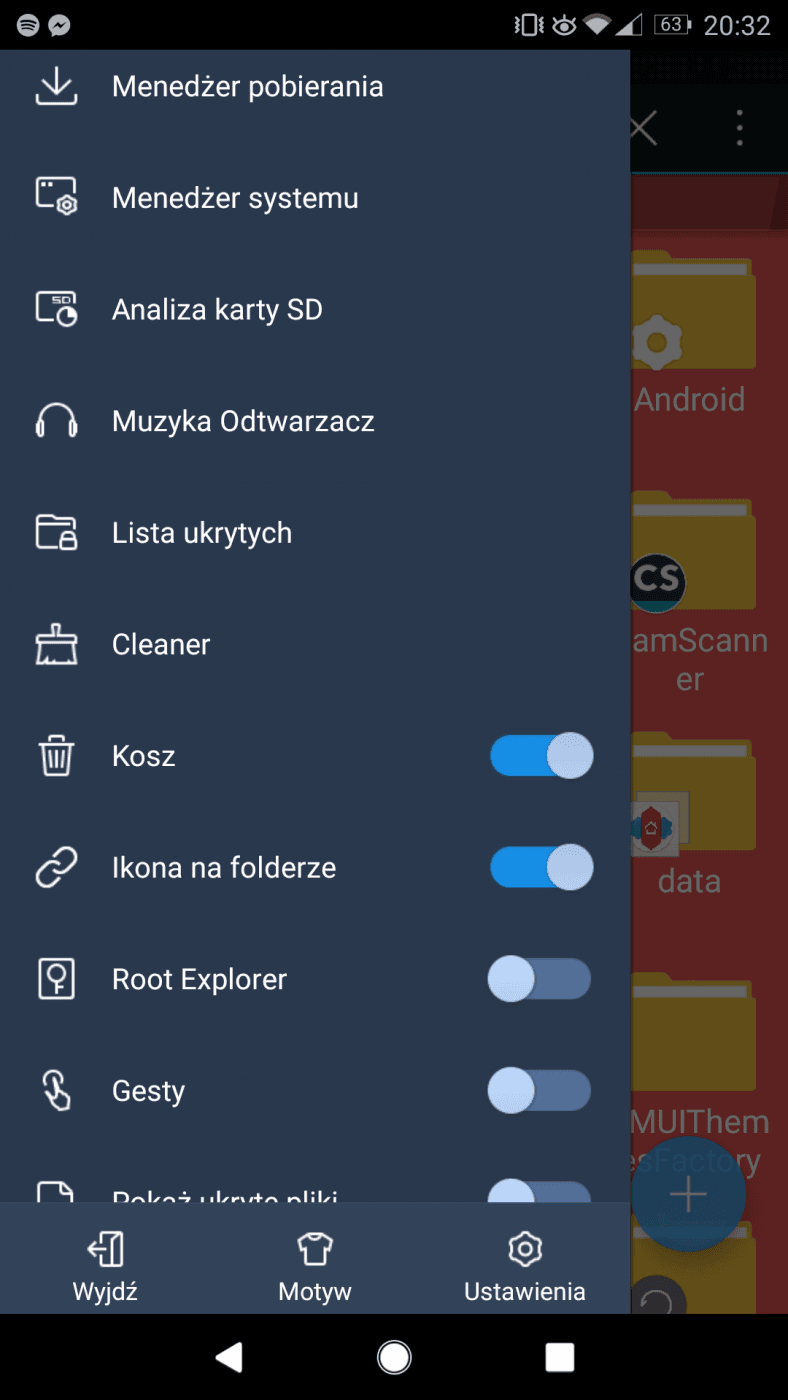Screen dimensions: 788x1400
Task: Toggle Pokaż ukryte pliki
Action: pyautogui.click(x=539, y=1196)
